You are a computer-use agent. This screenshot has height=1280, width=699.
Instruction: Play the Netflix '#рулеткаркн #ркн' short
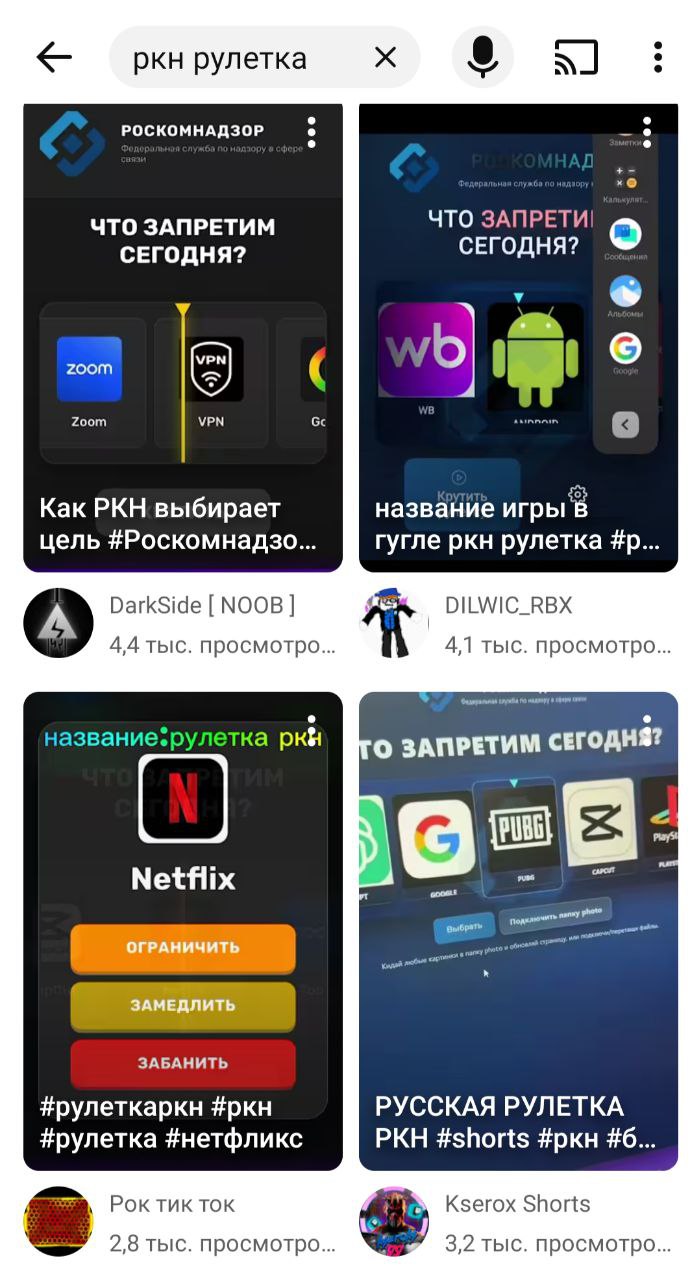[x=183, y=930]
